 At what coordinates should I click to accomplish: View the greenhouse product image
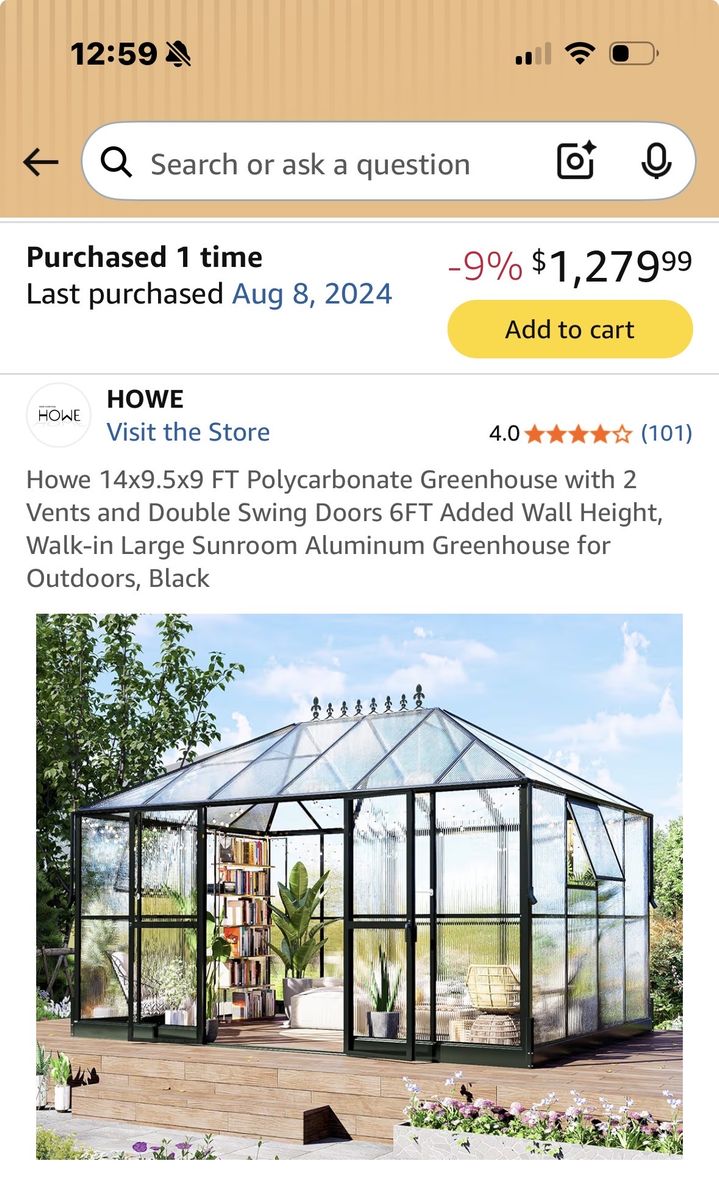point(360,885)
